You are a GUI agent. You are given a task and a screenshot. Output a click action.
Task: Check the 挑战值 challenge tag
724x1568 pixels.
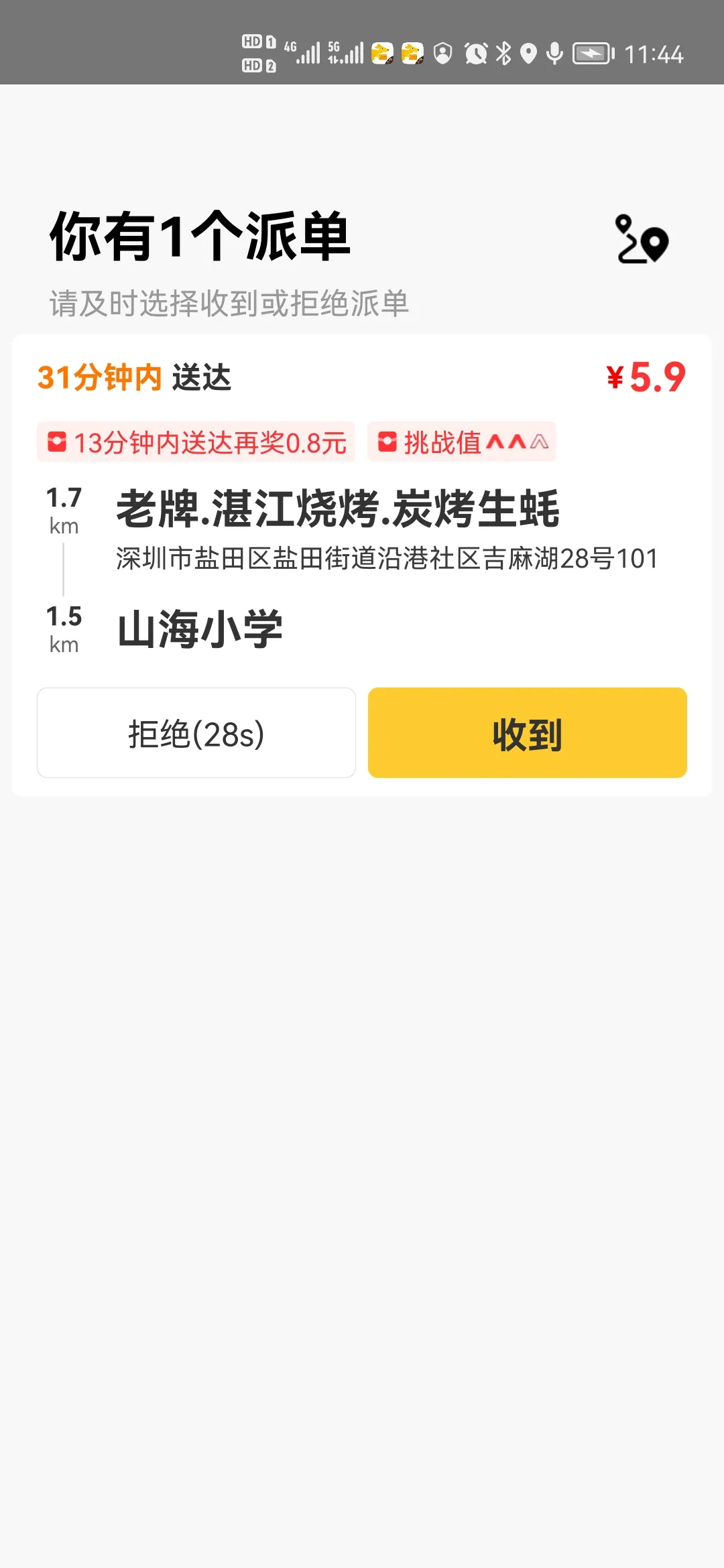(x=462, y=442)
